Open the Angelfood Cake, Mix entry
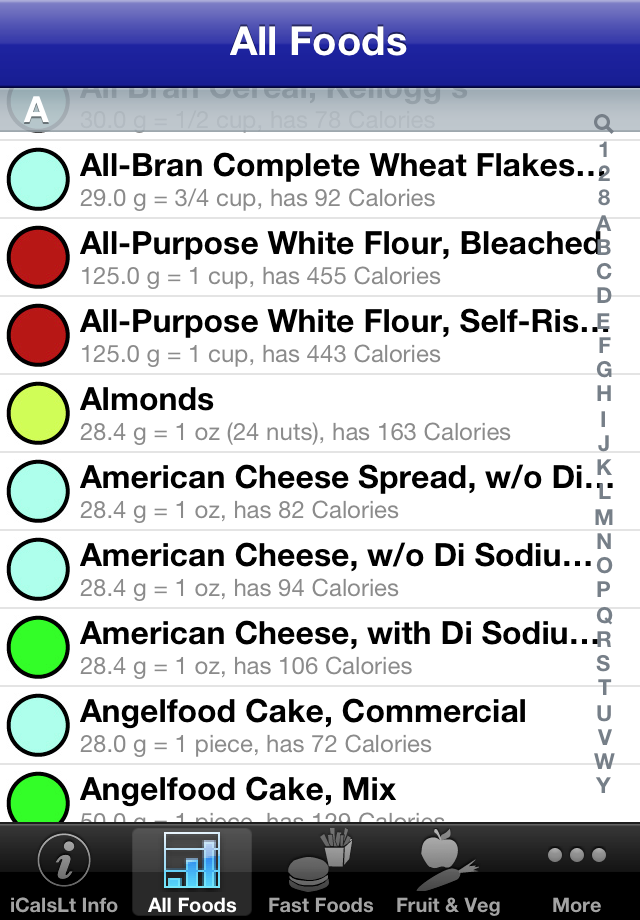The width and height of the screenshot is (640, 920). tap(300, 798)
